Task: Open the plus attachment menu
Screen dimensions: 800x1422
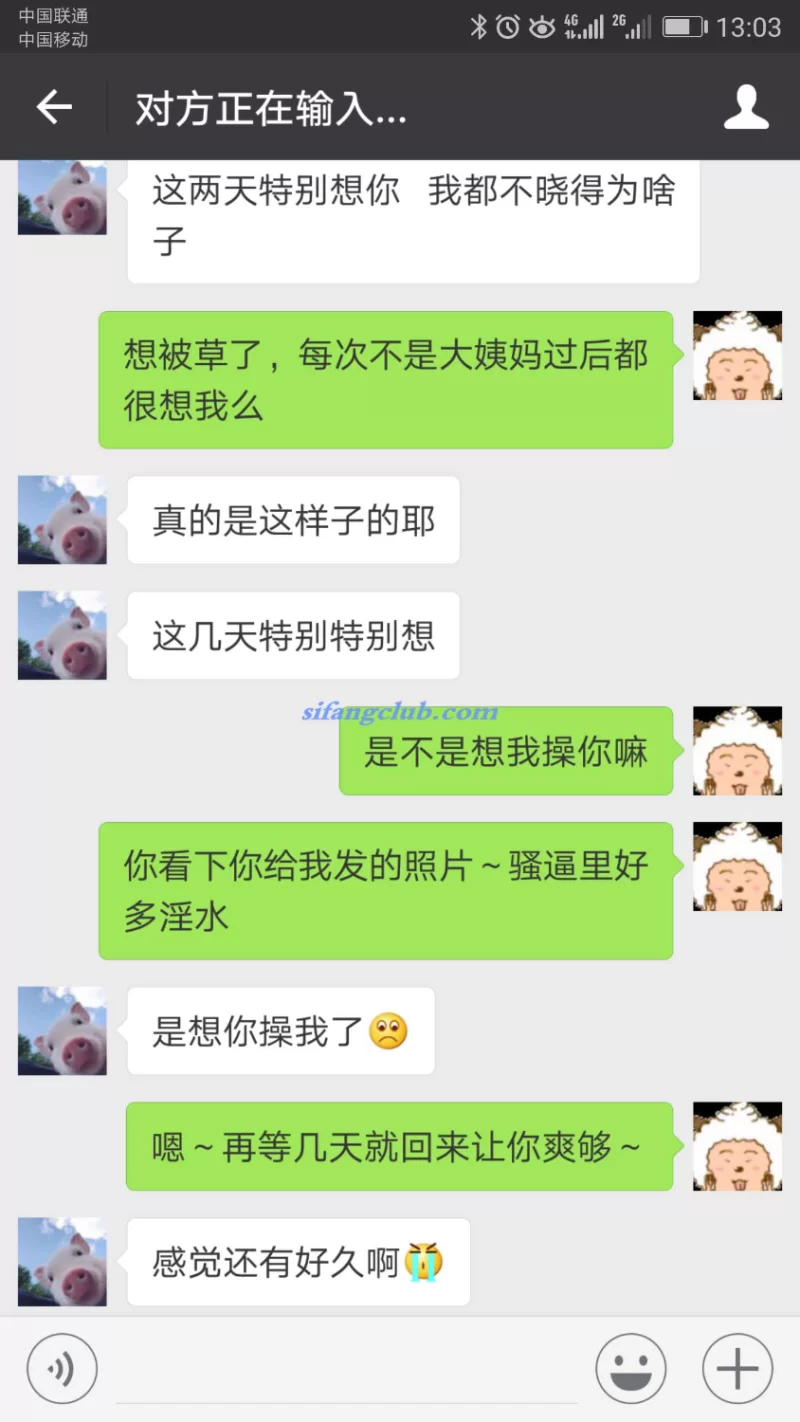Action: (x=738, y=1369)
